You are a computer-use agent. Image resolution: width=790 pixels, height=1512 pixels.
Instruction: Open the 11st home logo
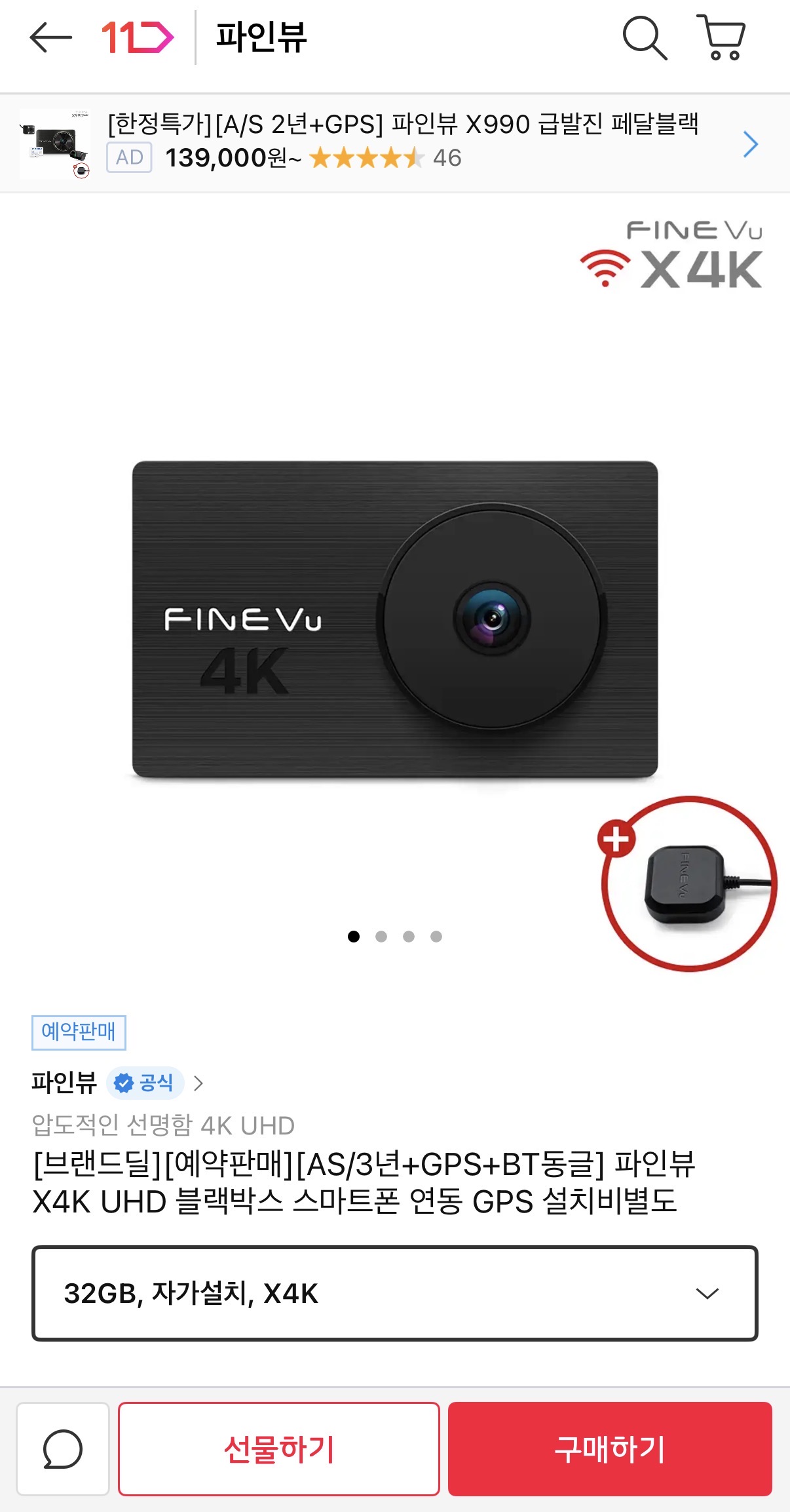click(x=138, y=37)
